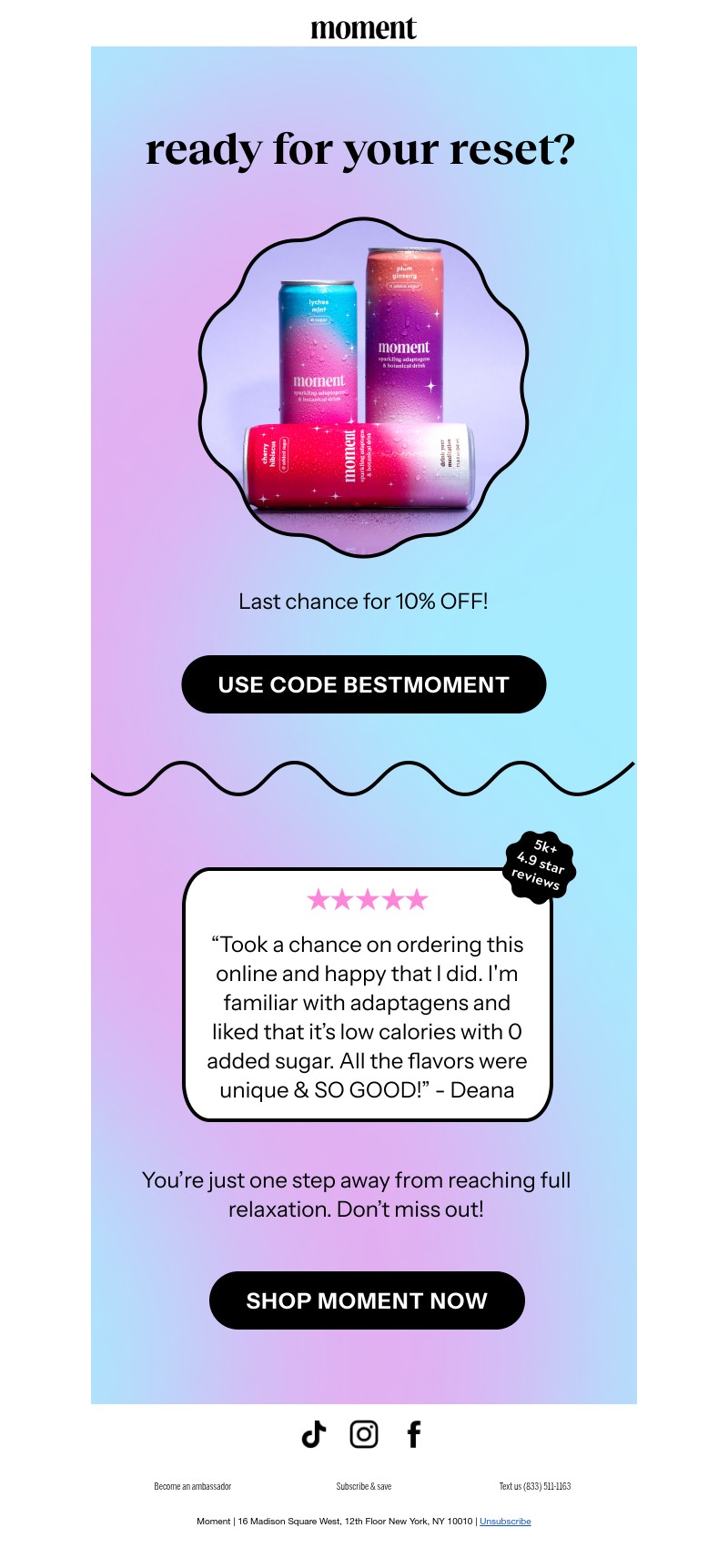728x1568 pixels.
Task: Tap the USE CODE BESTMOMENT button
Action: coord(364,684)
